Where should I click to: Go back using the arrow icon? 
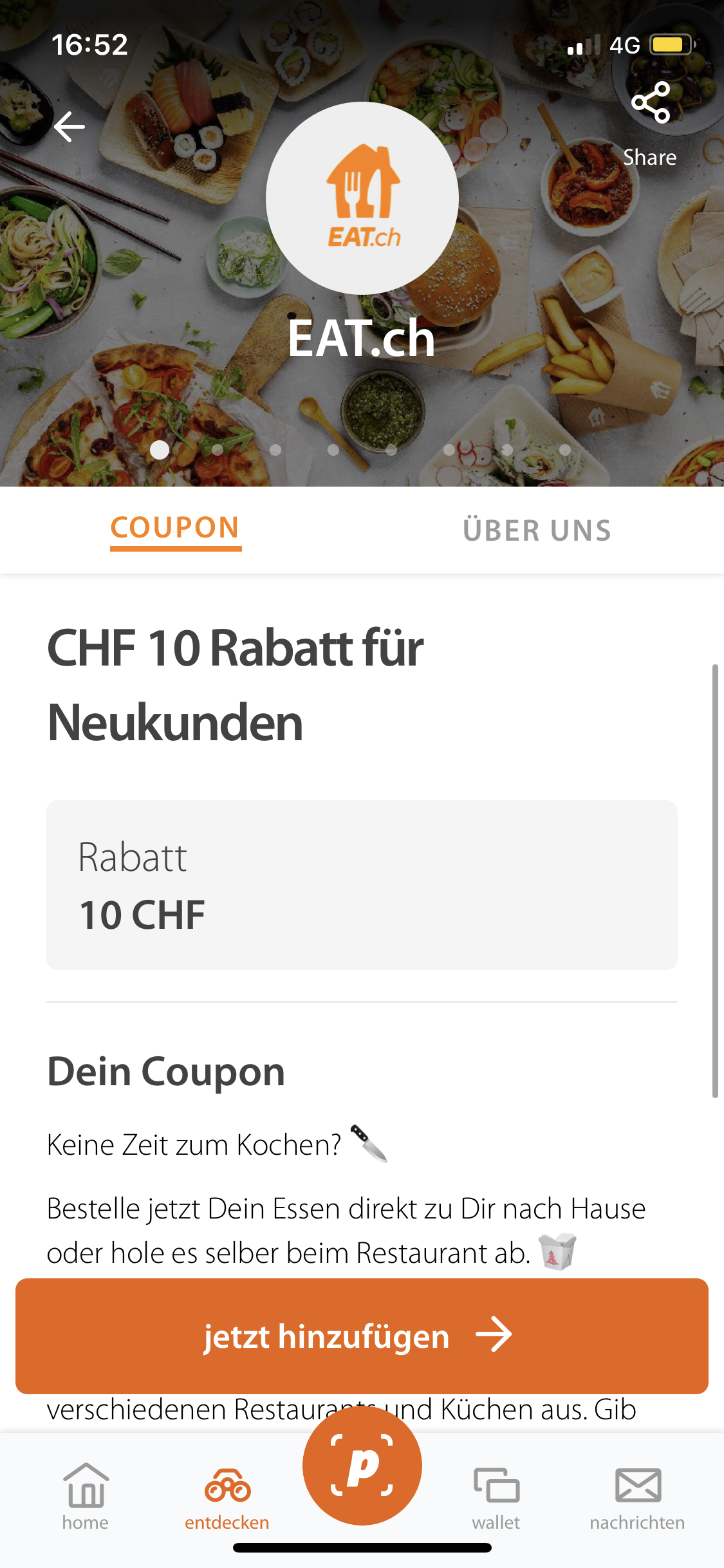70,126
